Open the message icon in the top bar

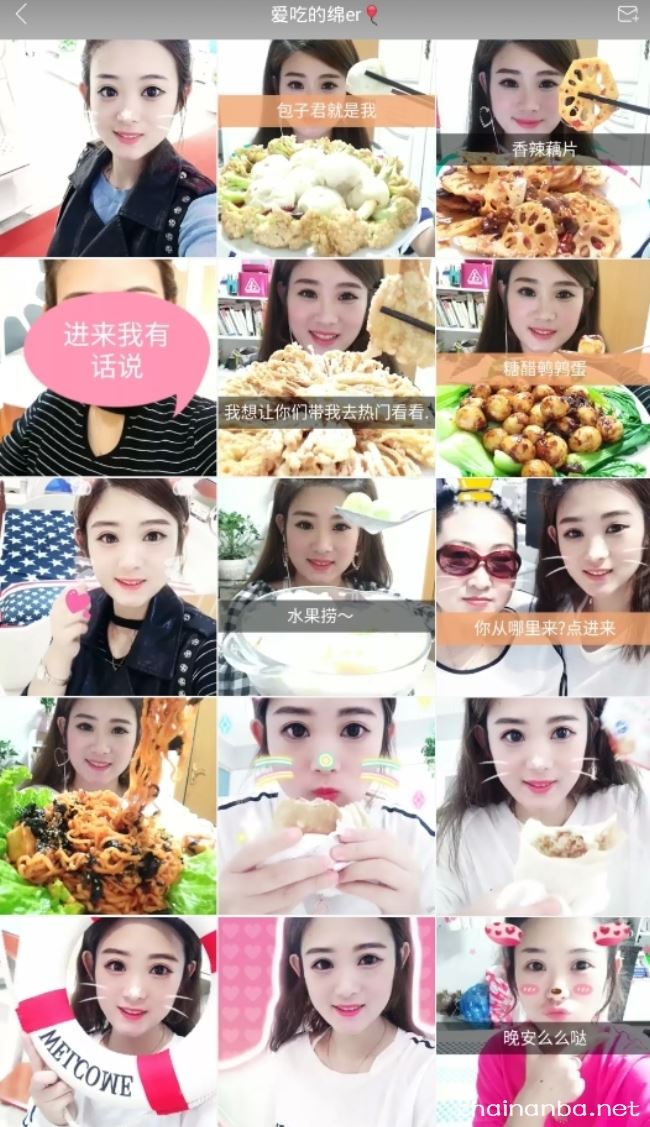tap(627, 15)
